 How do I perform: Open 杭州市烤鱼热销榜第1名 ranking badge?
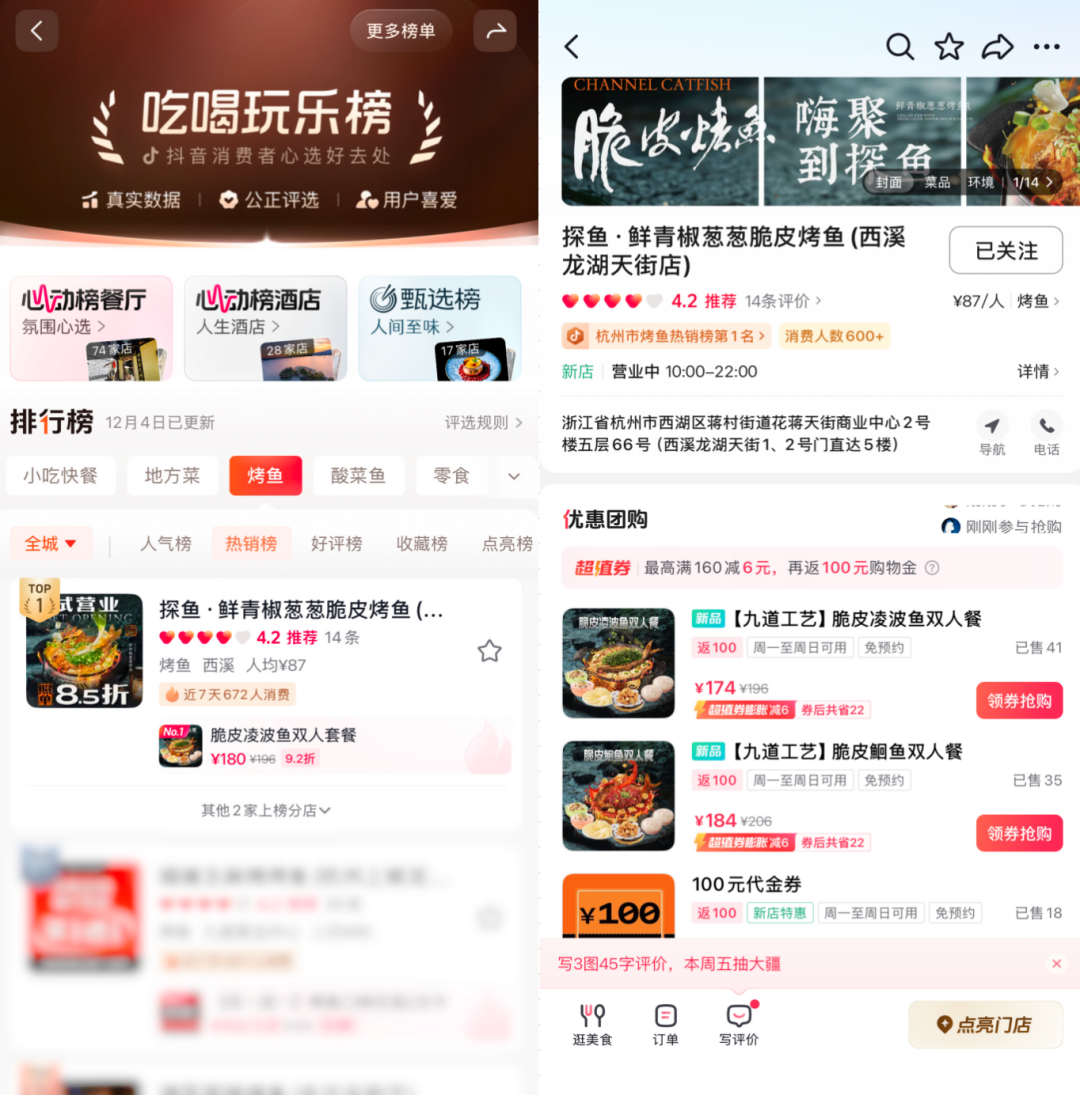tap(666, 336)
